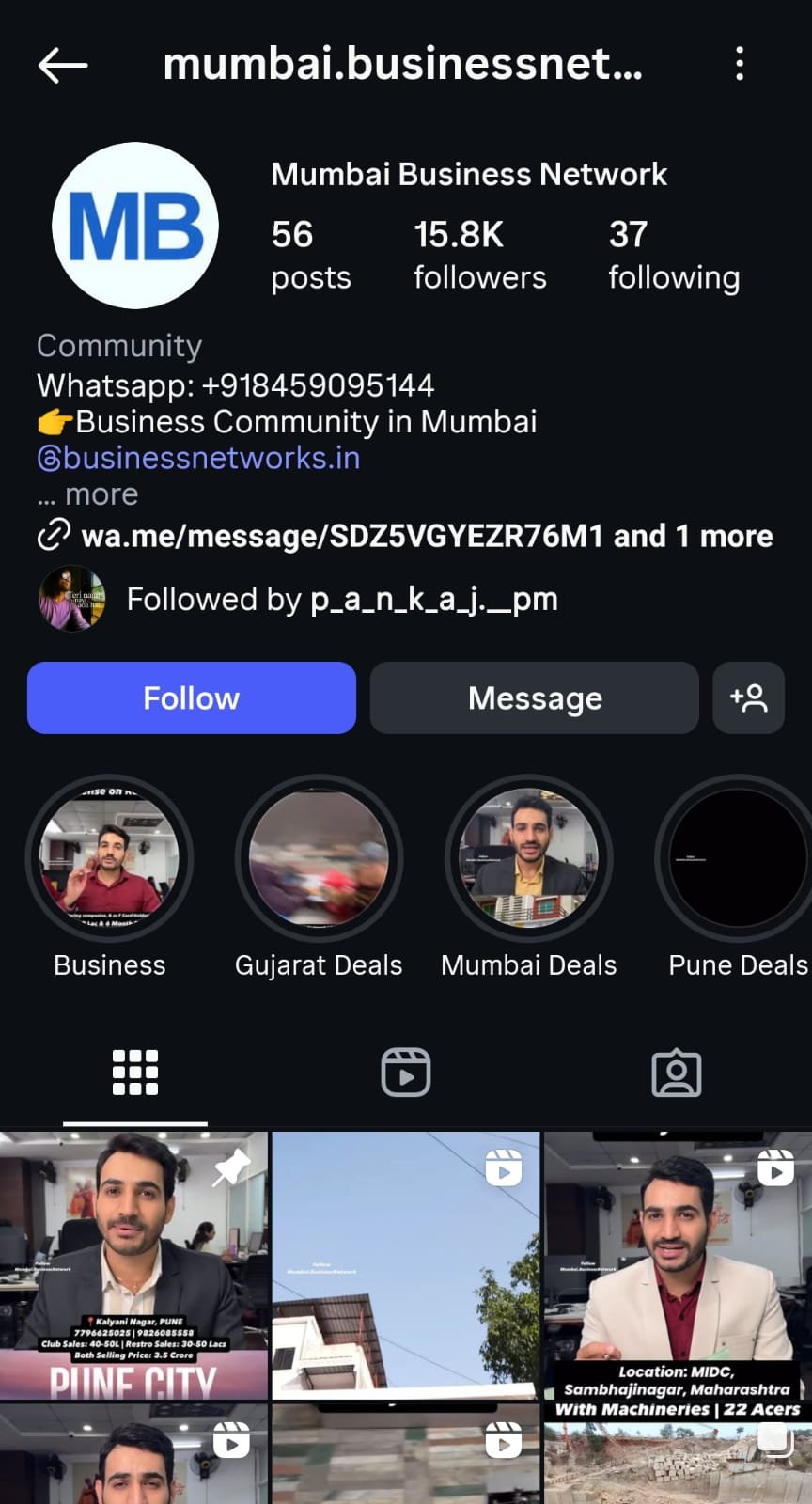Select the posts grid icon
The width and height of the screenshot is (812, 1504).
(135, 1071)
